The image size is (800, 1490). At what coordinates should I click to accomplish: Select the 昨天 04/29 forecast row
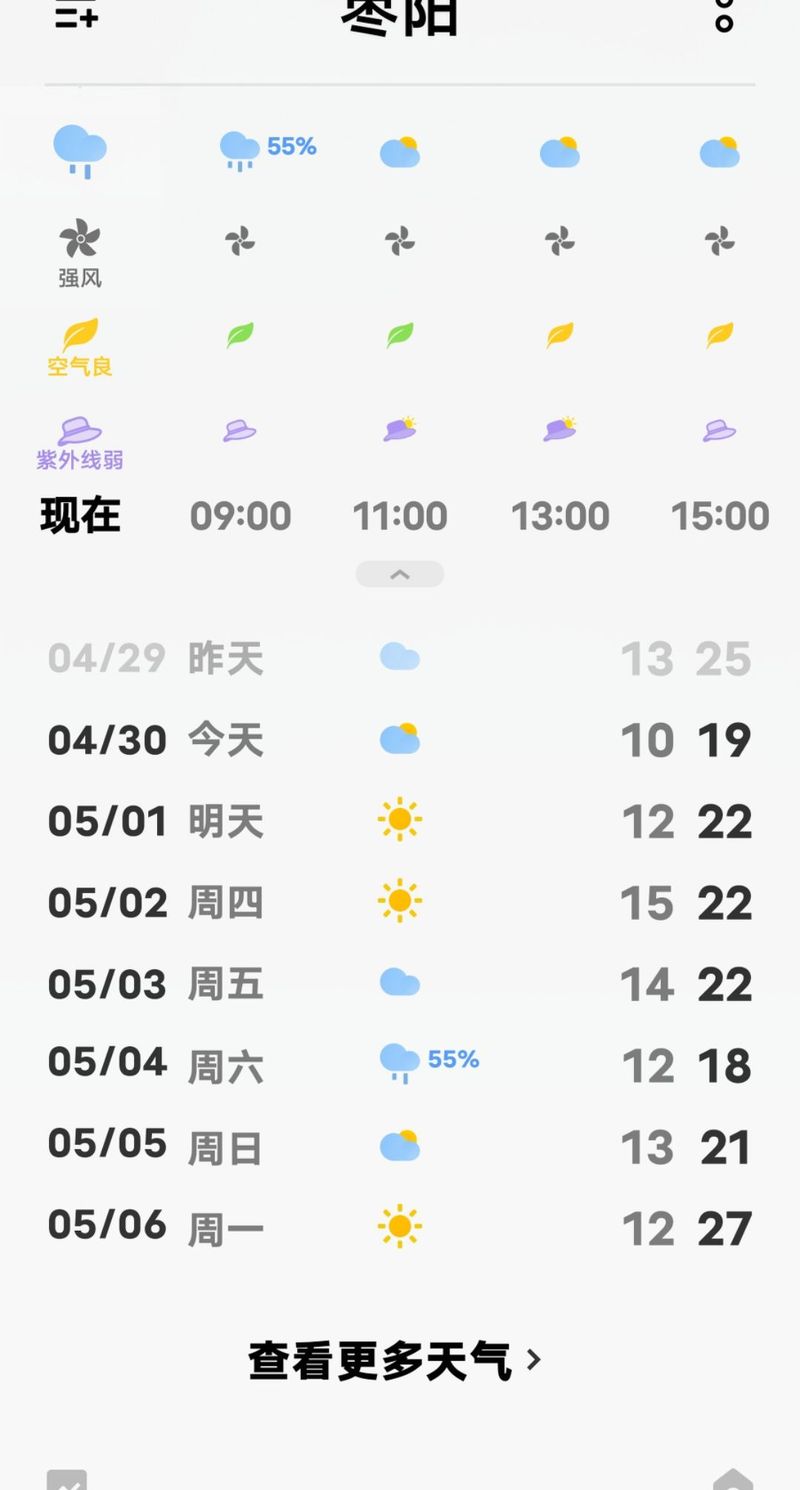400,657
